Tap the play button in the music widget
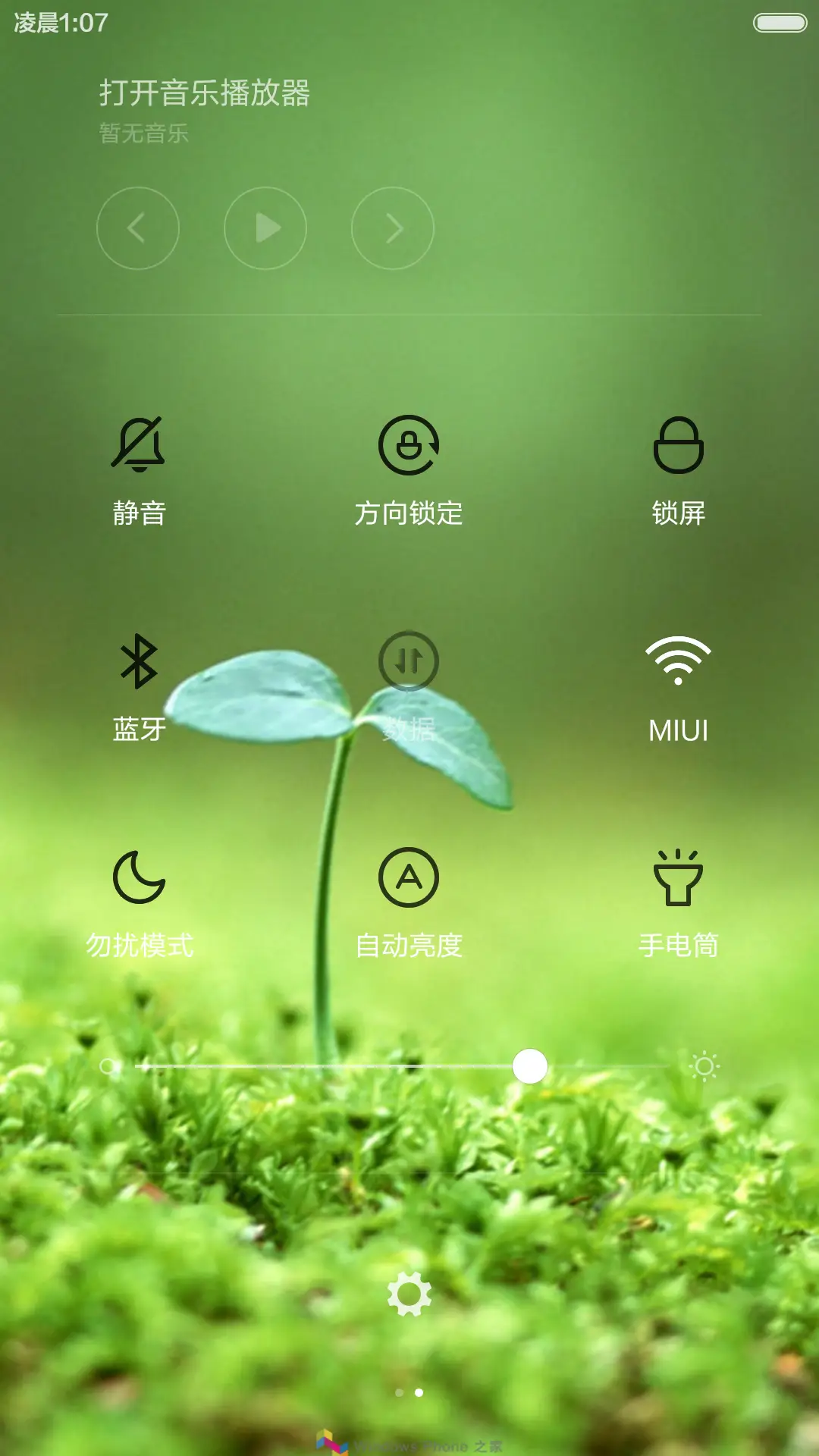The width and height of the screenshot is (819, 1456). point(265,227)
